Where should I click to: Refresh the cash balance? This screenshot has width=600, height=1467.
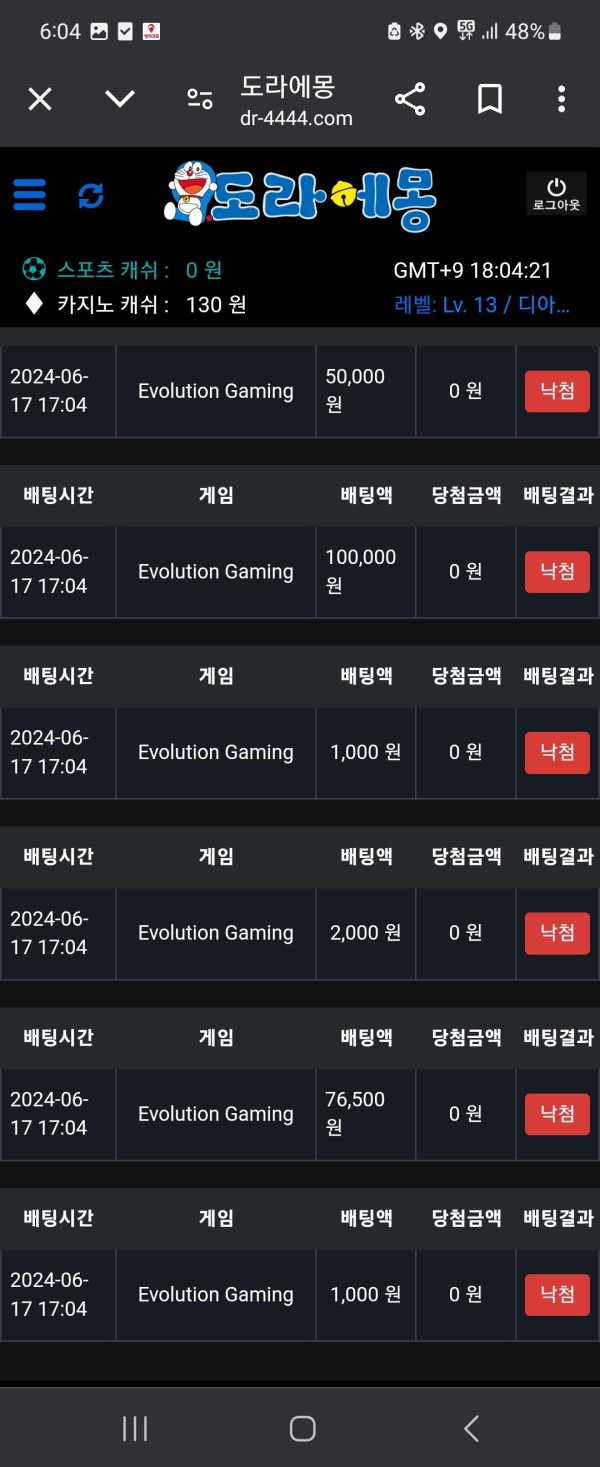[91, 195]
